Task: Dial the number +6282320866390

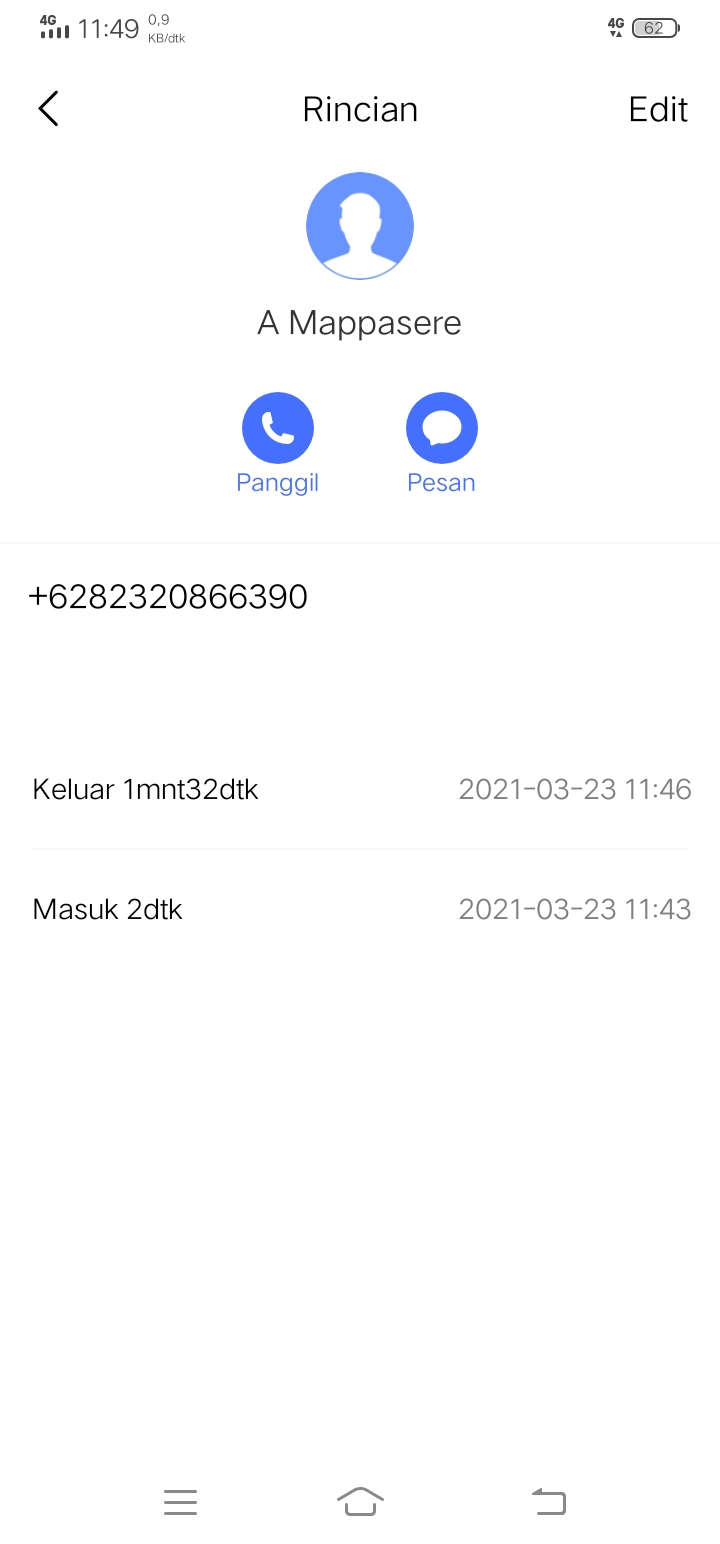Action: [x=168, y=597]
